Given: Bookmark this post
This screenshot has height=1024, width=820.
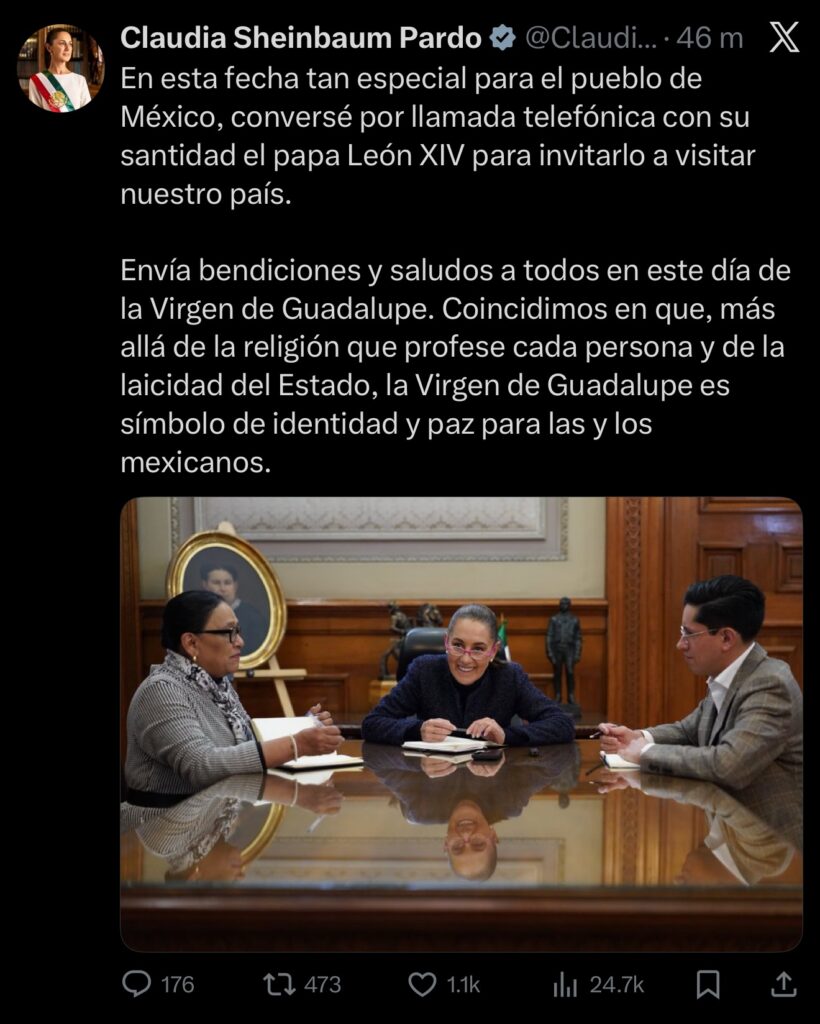Looking at the screenshot, I should point(708,984).
